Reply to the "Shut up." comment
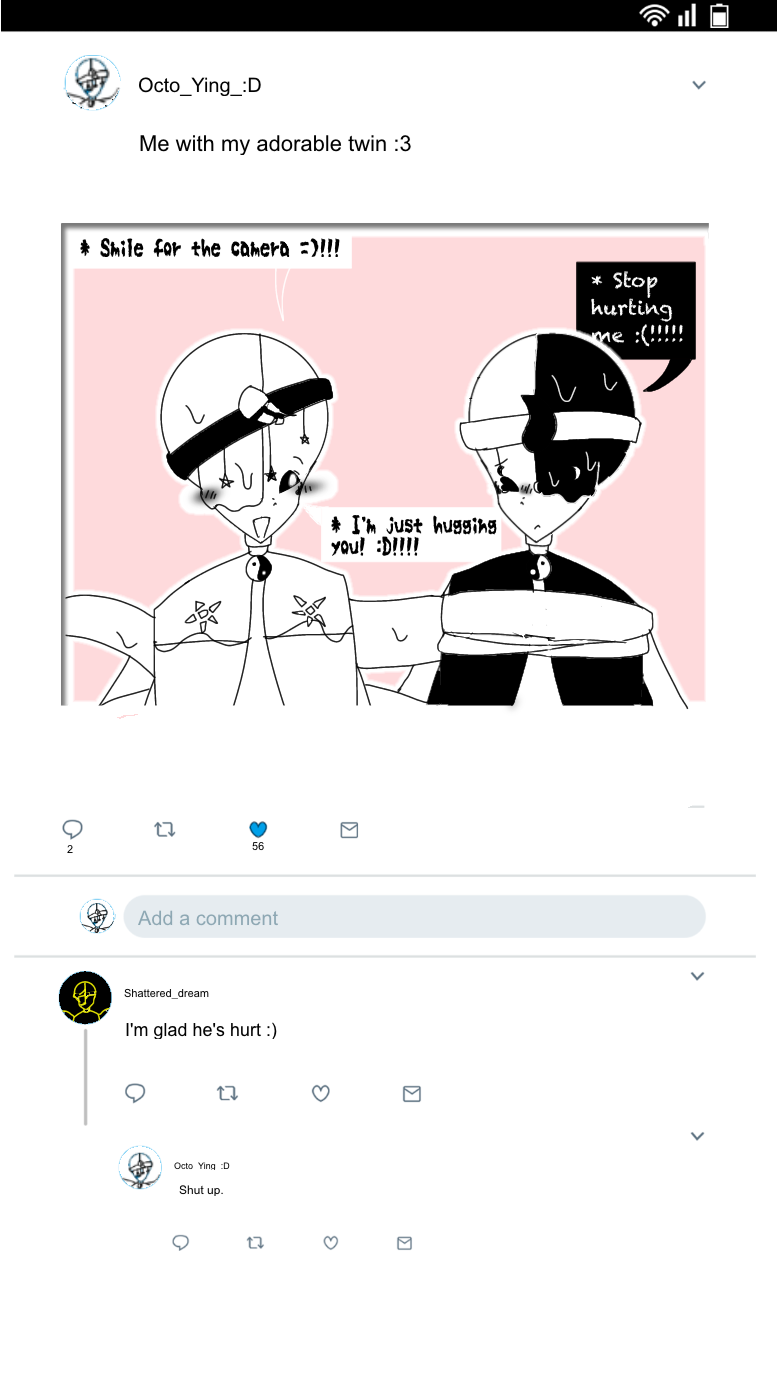Viewport: 777px width, 1378px height. click(181, 1242)
